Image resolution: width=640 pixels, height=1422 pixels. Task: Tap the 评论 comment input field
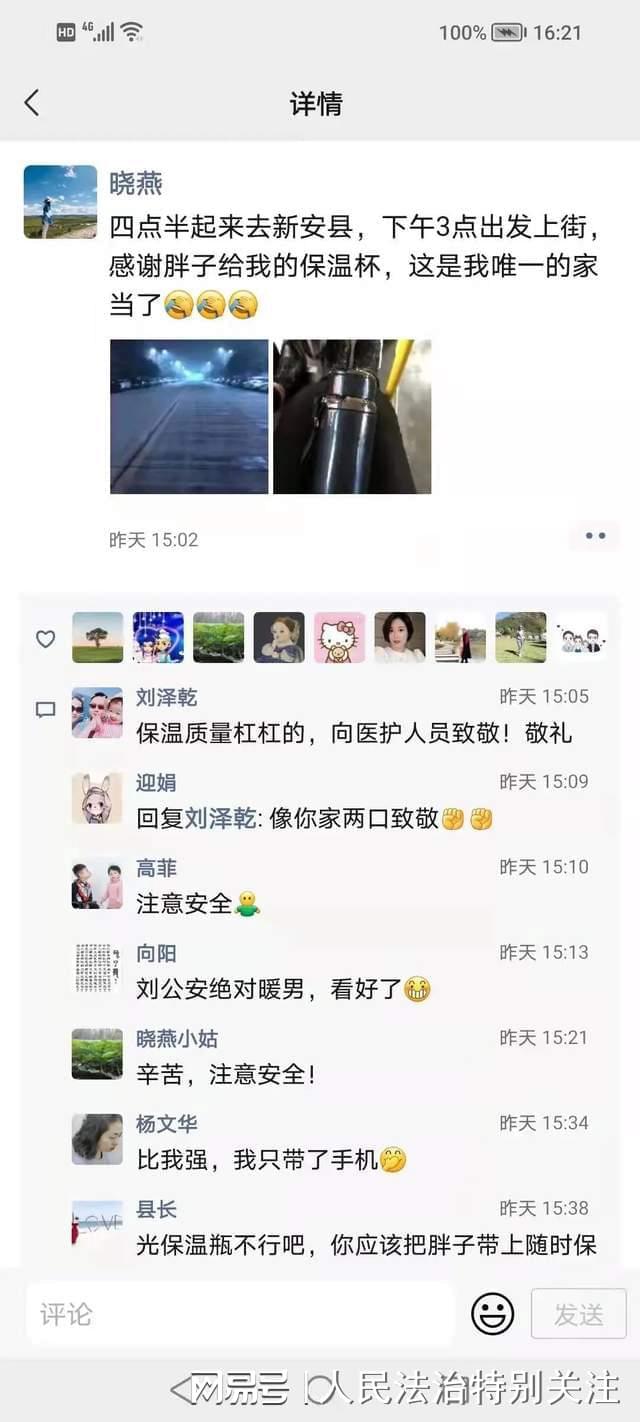(x=240, y=1313)
